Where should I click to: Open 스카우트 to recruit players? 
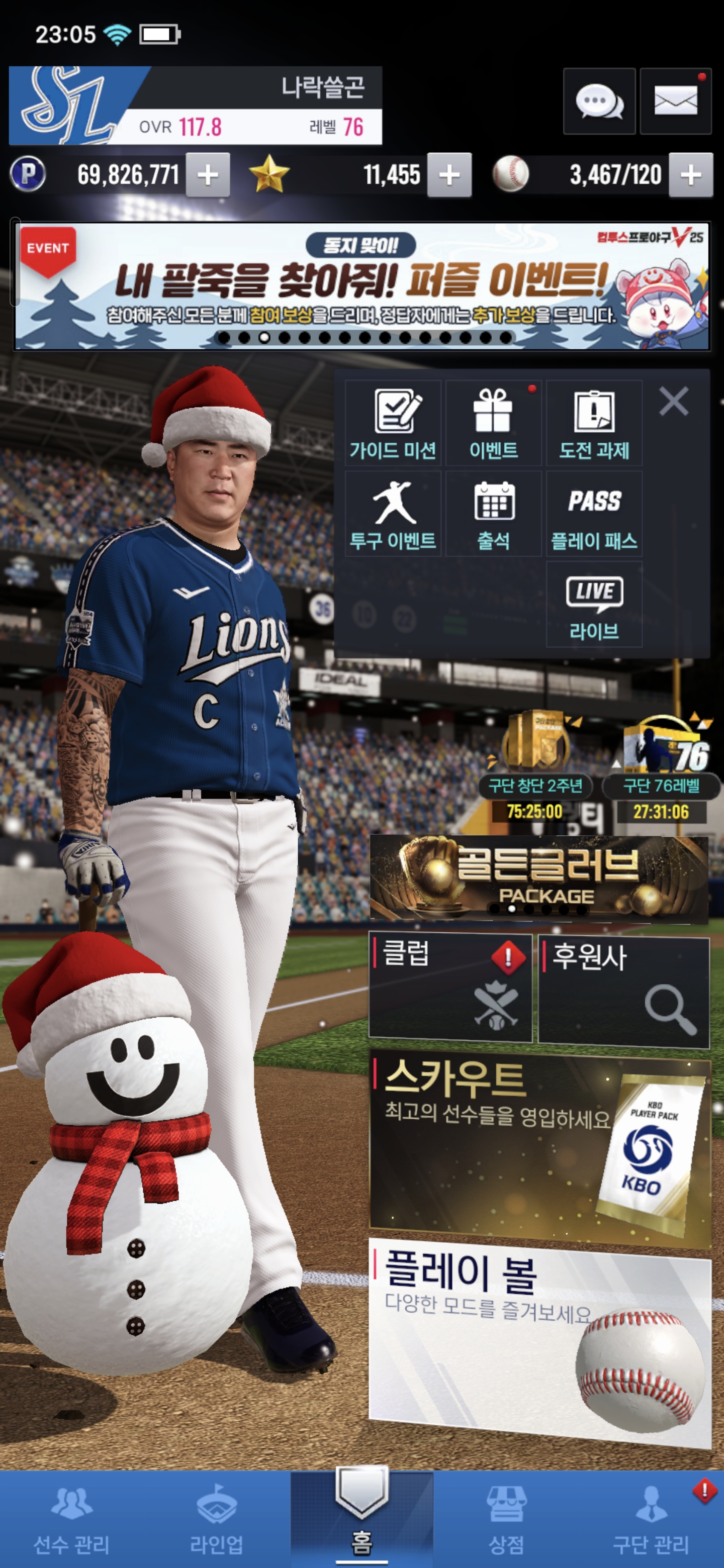(x=539, y=1147)
